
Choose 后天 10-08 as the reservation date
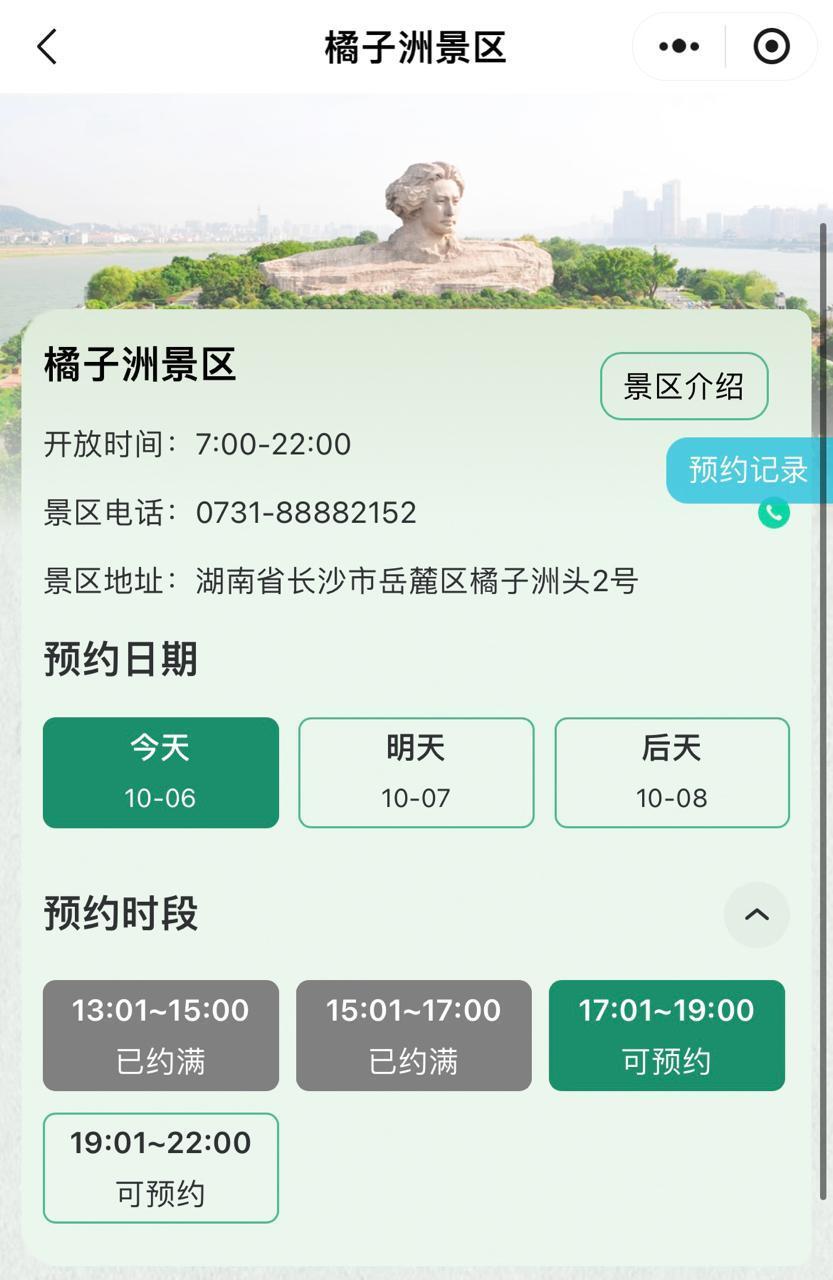click(x=672, y=772)
